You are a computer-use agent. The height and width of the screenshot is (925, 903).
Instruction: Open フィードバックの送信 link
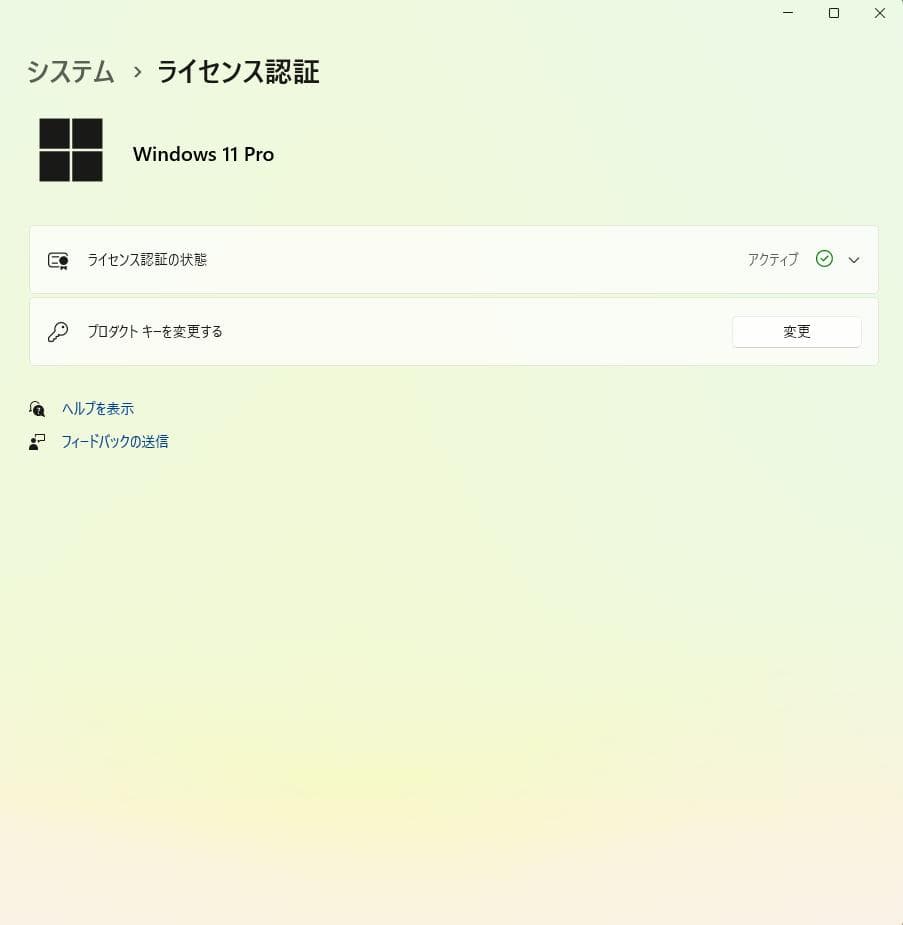pos(115,441)
